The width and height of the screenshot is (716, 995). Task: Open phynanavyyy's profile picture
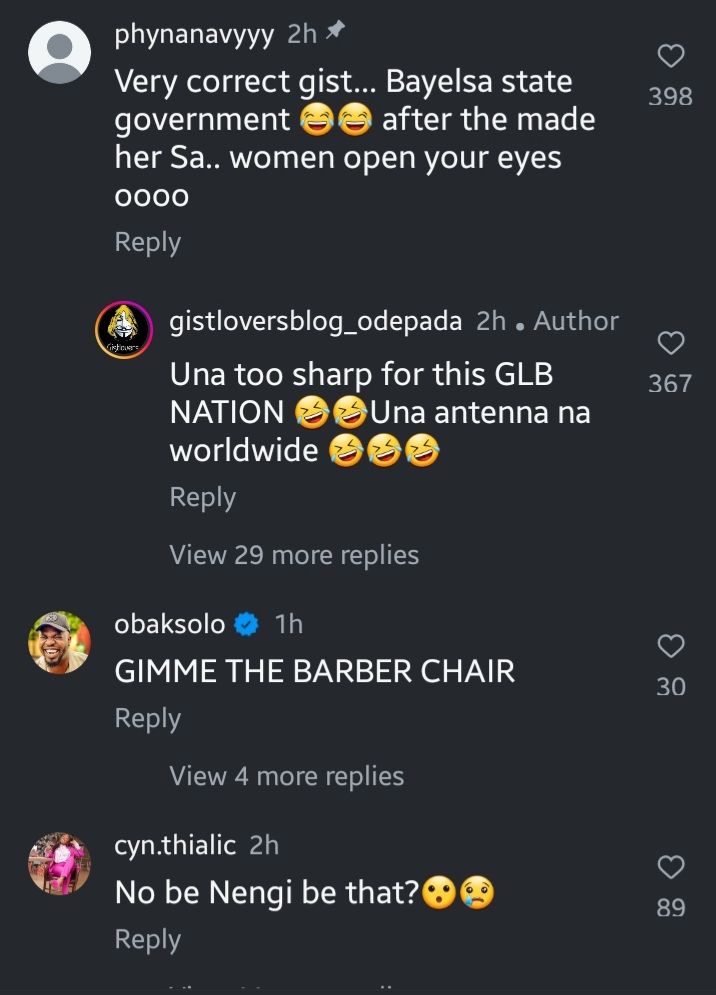[x=60, y=52]
